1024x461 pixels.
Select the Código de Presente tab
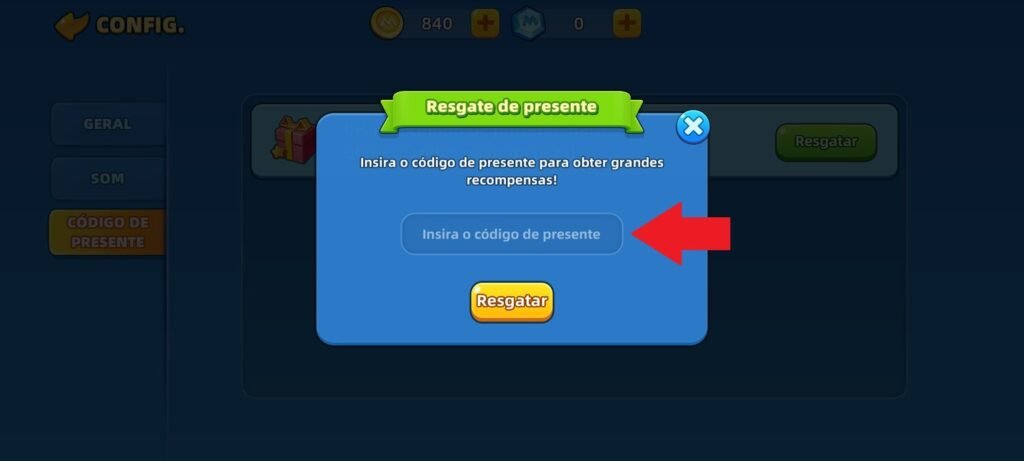tap(107, 232)
